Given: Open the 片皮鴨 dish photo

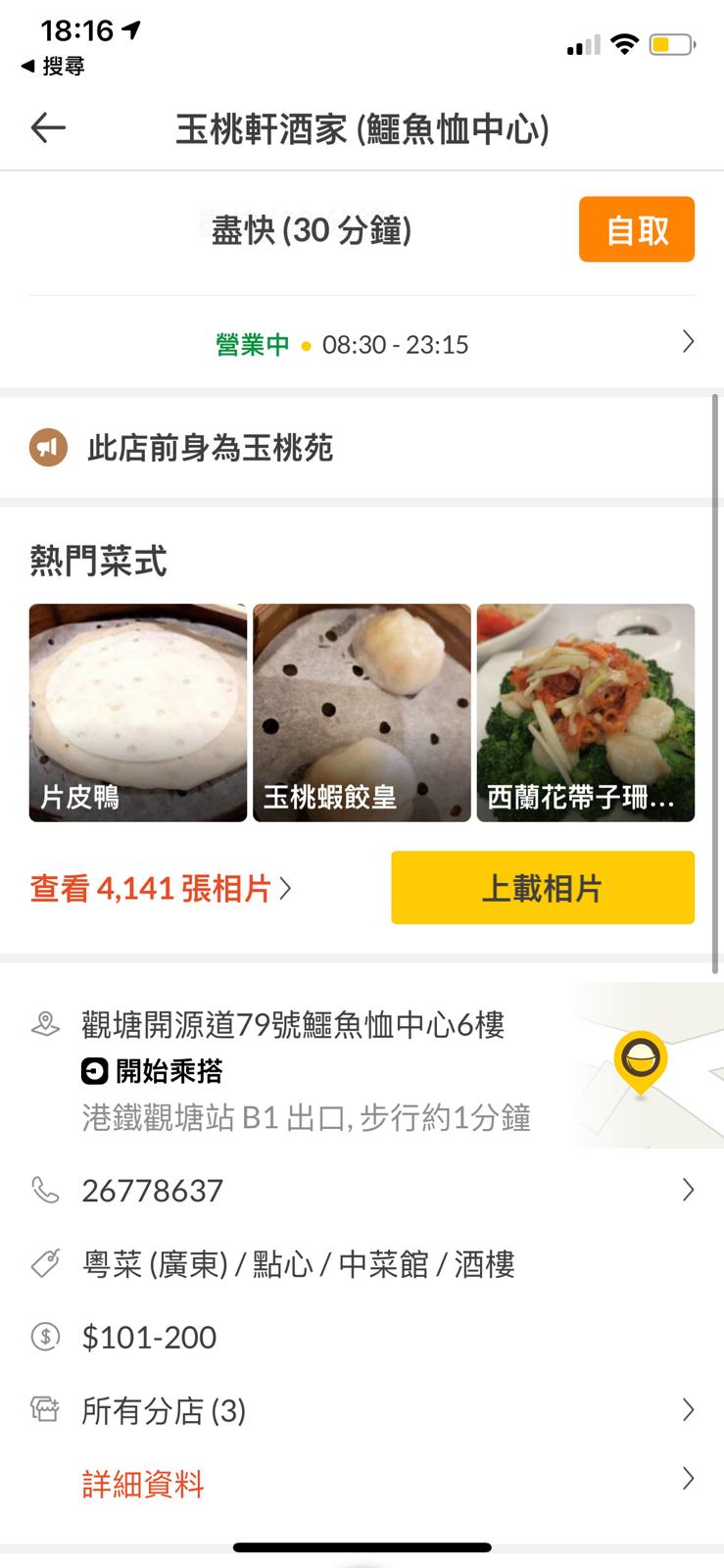Looking at the screenshot, I should [138, 712].
